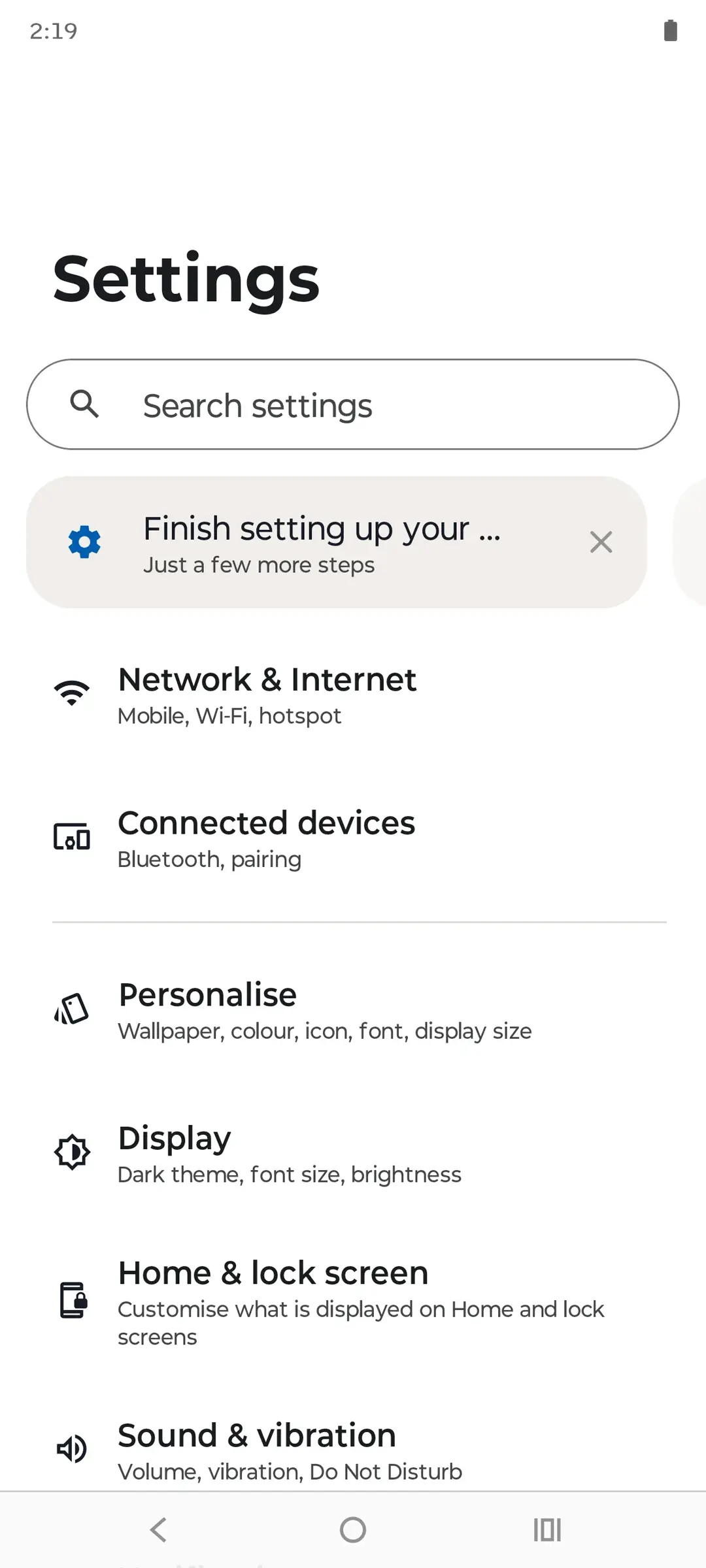The width and height of the screenshot is (706, 1568).
Task: Open Network & Internet settings
Action: click(x=353, y=695)
